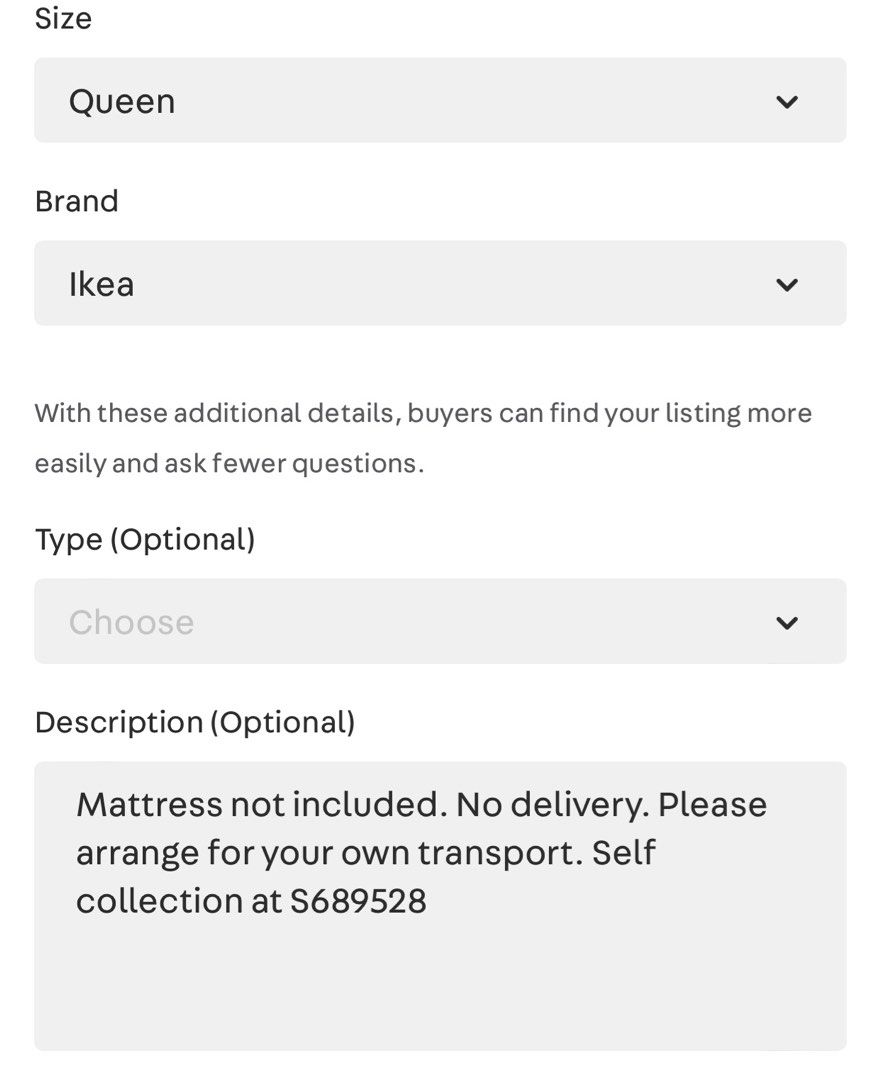Select the Ikea value in Brand
This screenshot has width=881, height=1080.
coord(103,284)
